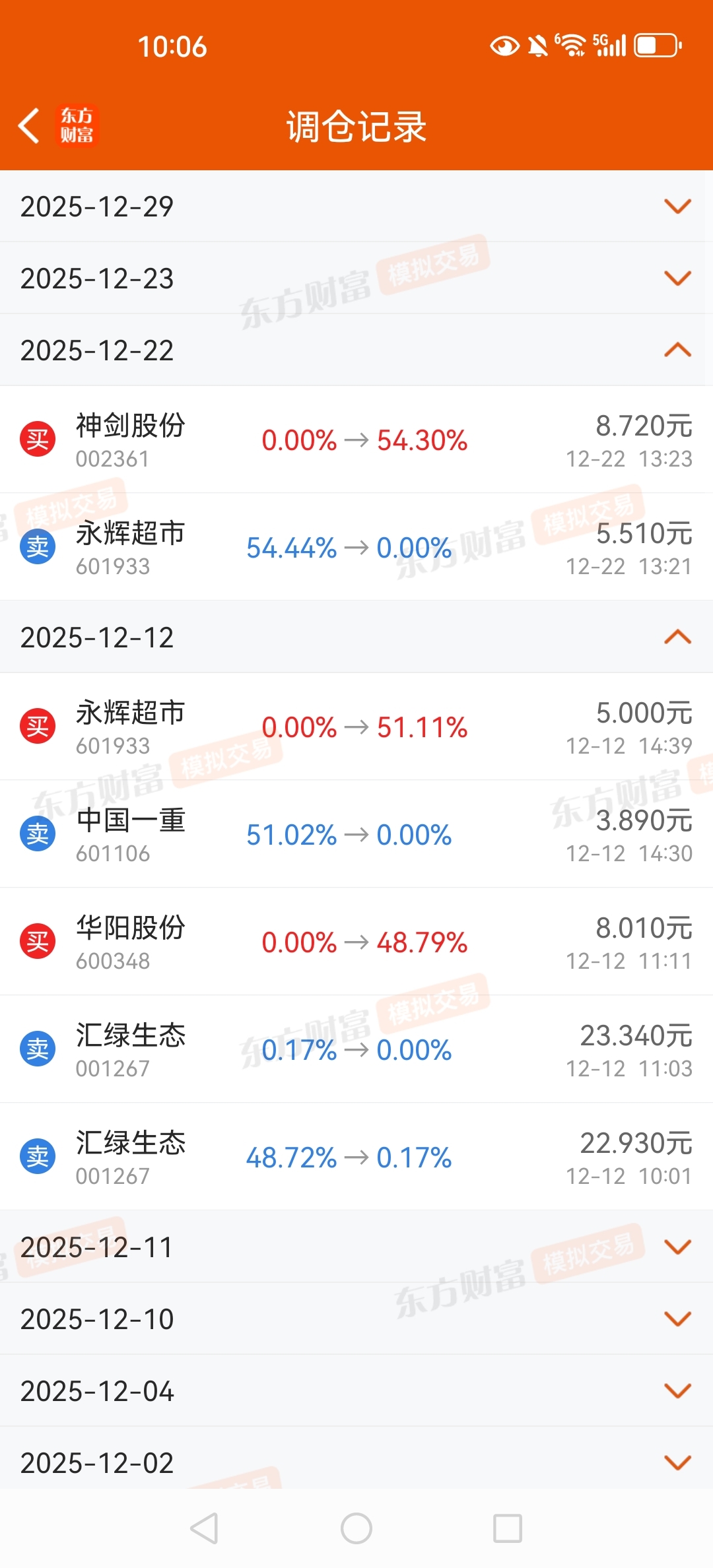The image size is (713, 1568).
Task: Expand the 2025-12-04 records
Action: pyautogui.click(x=356, y=1391)
